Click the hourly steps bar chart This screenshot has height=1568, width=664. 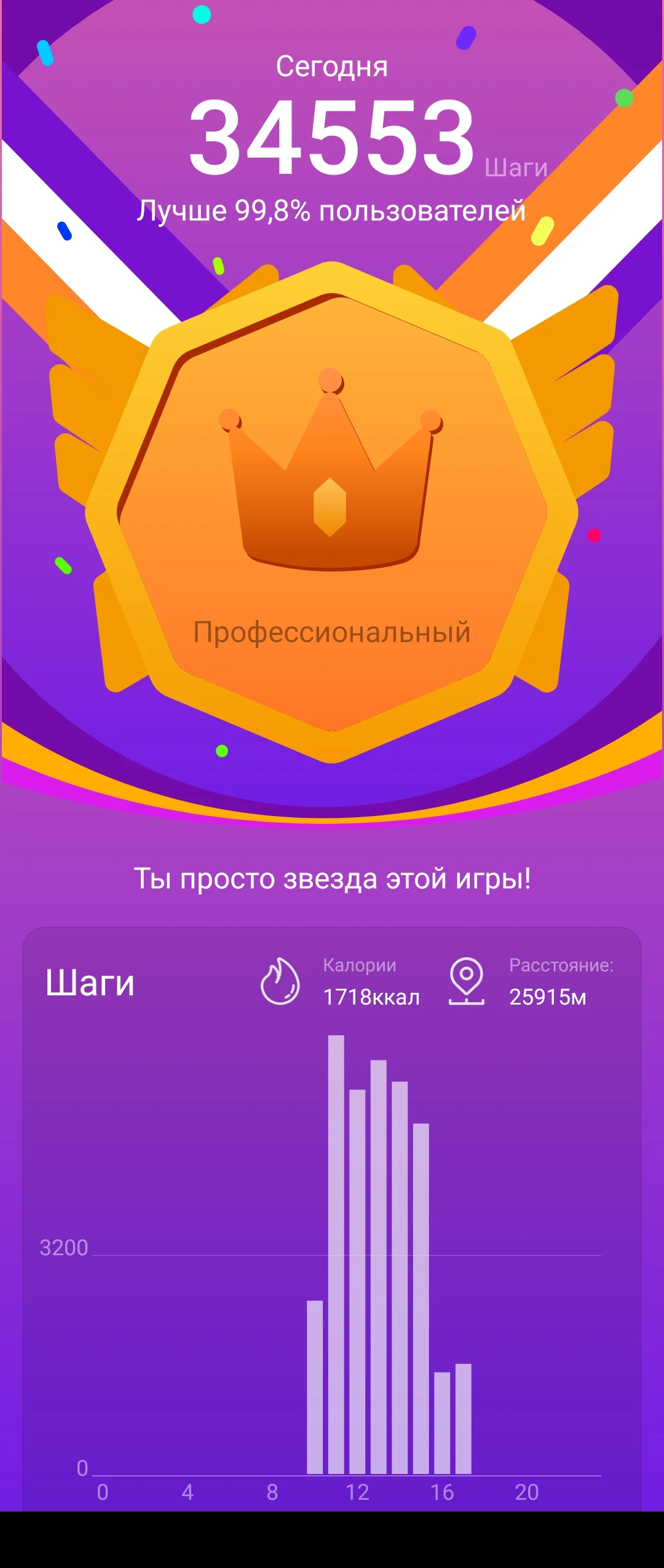(x=369, y=1290)
